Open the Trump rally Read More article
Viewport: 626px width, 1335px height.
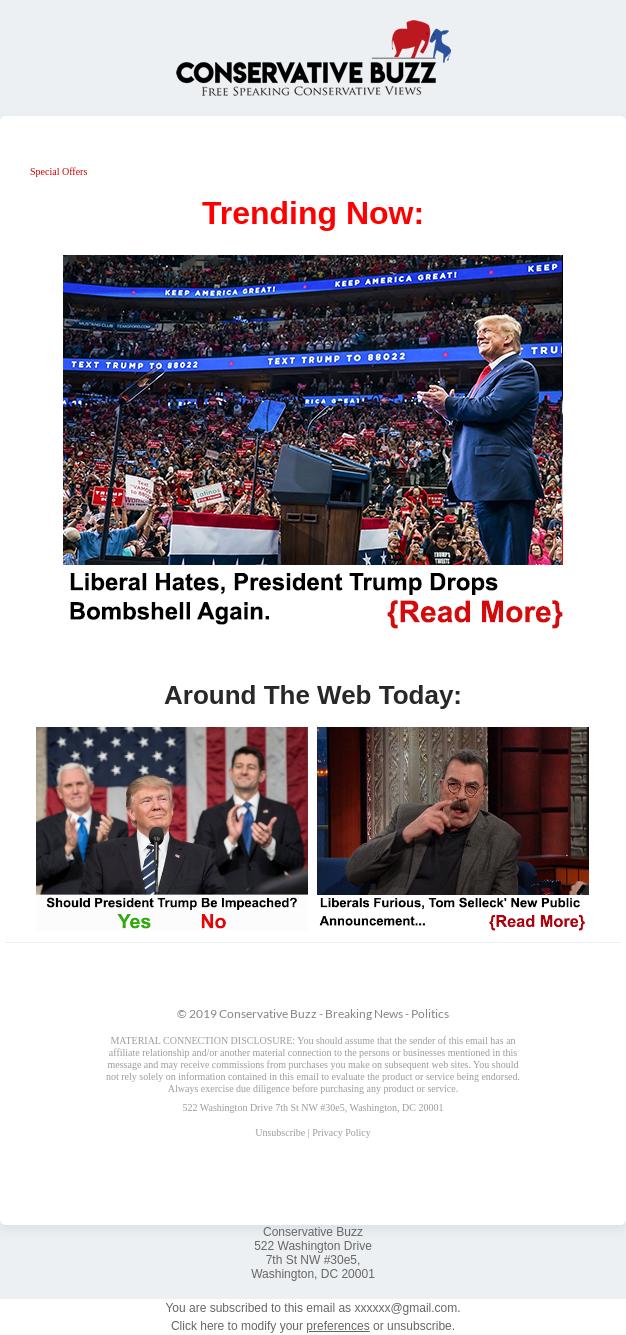pos(313,443)
